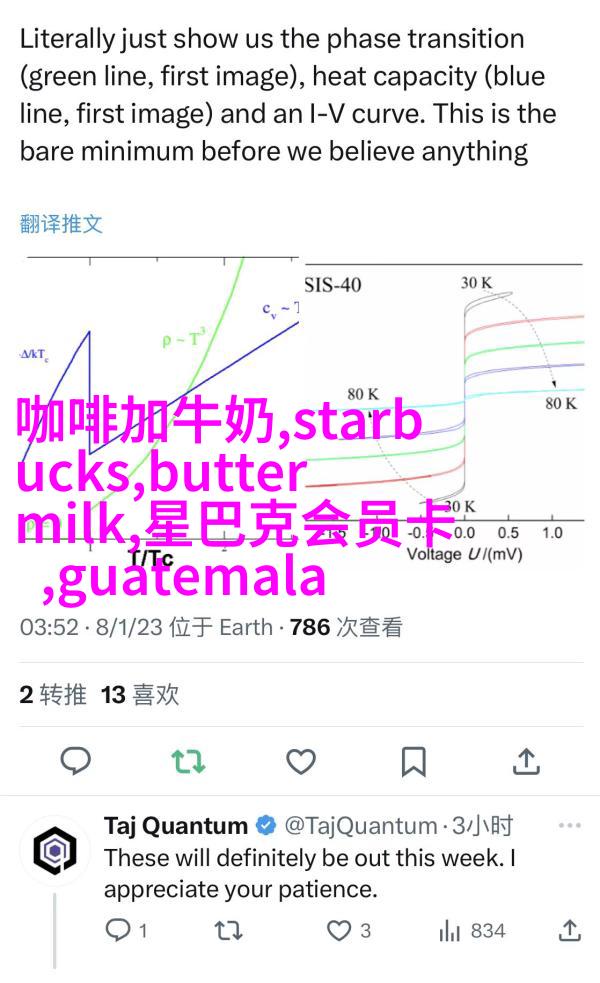Open the SIS-40 voltage curve image
The height and width of the screenshot is (983, 600).
point(444,414)
